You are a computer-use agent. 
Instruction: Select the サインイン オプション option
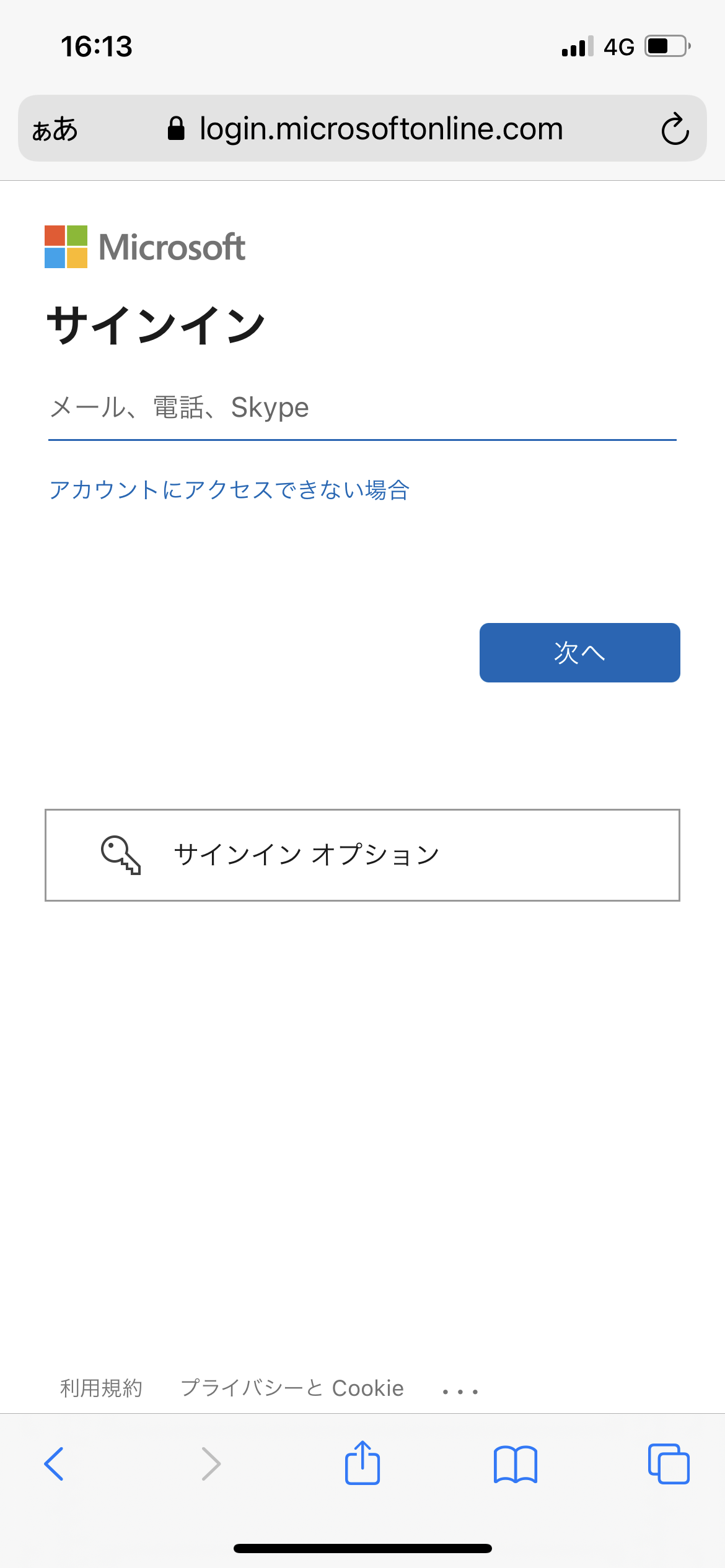point(362,855)
